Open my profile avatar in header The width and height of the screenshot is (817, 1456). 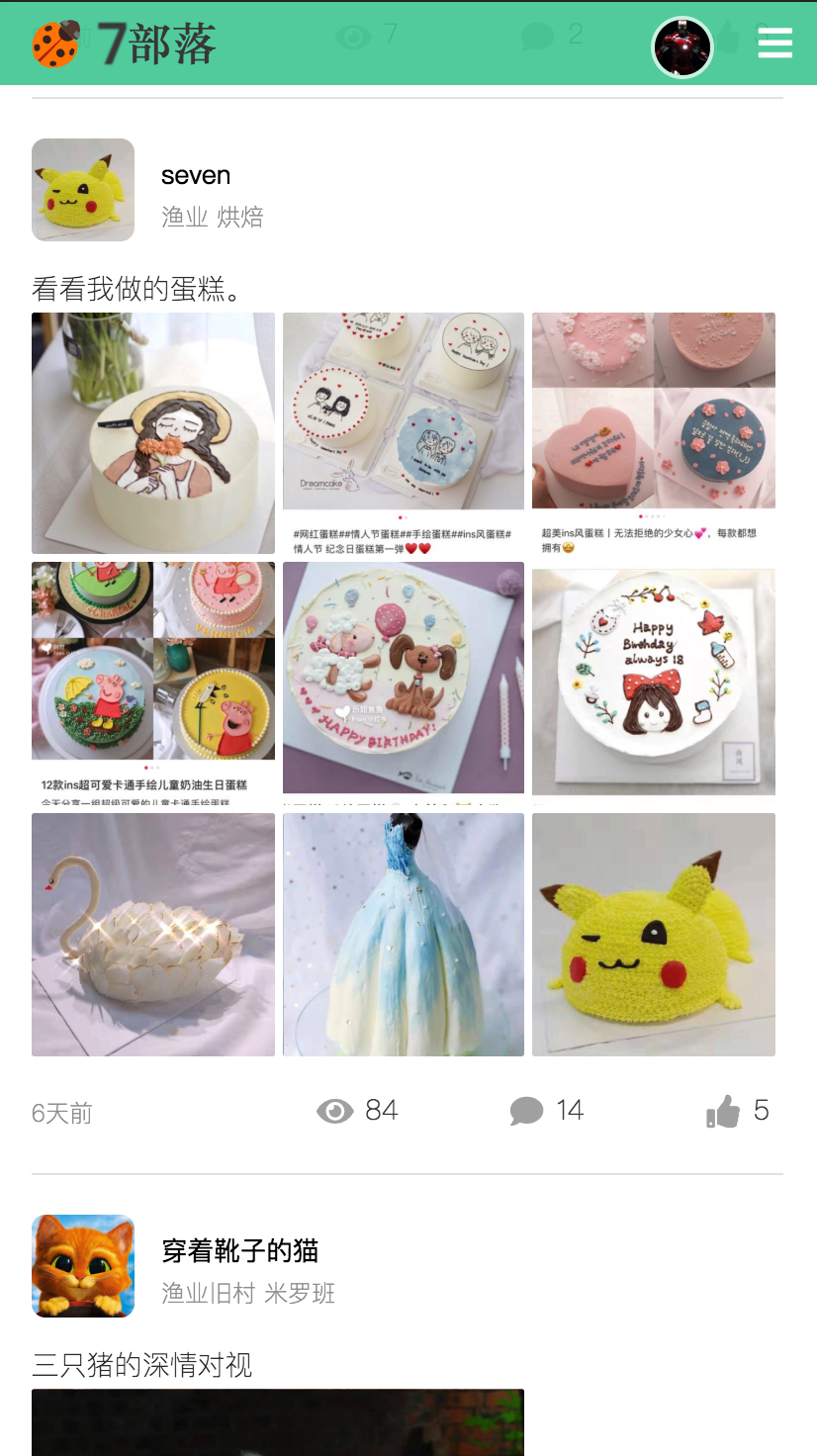(x=682, y=46)
